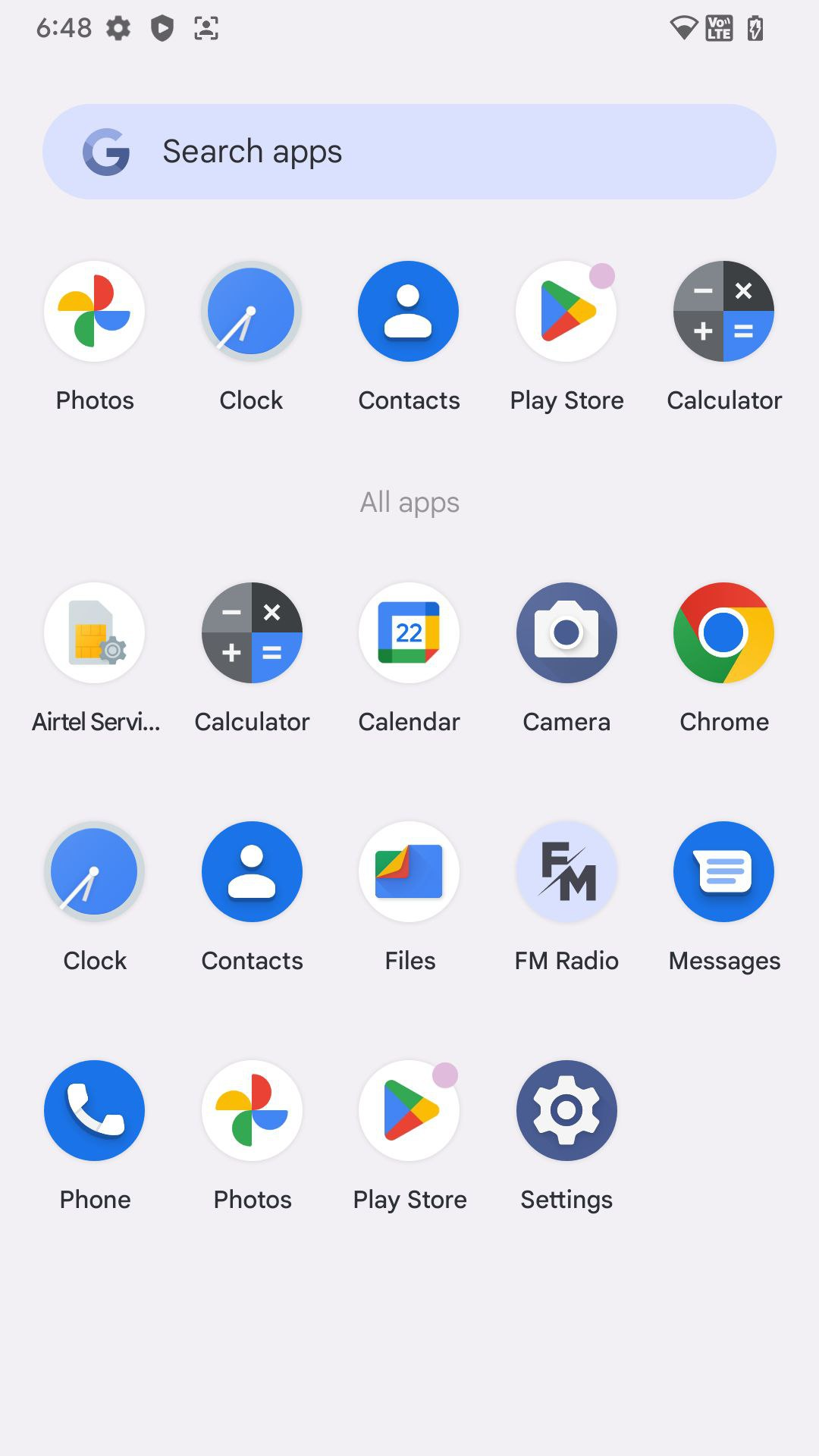Launch the Chrome browser
This screenshot has height=1456, width=819.
click(723, 633)
